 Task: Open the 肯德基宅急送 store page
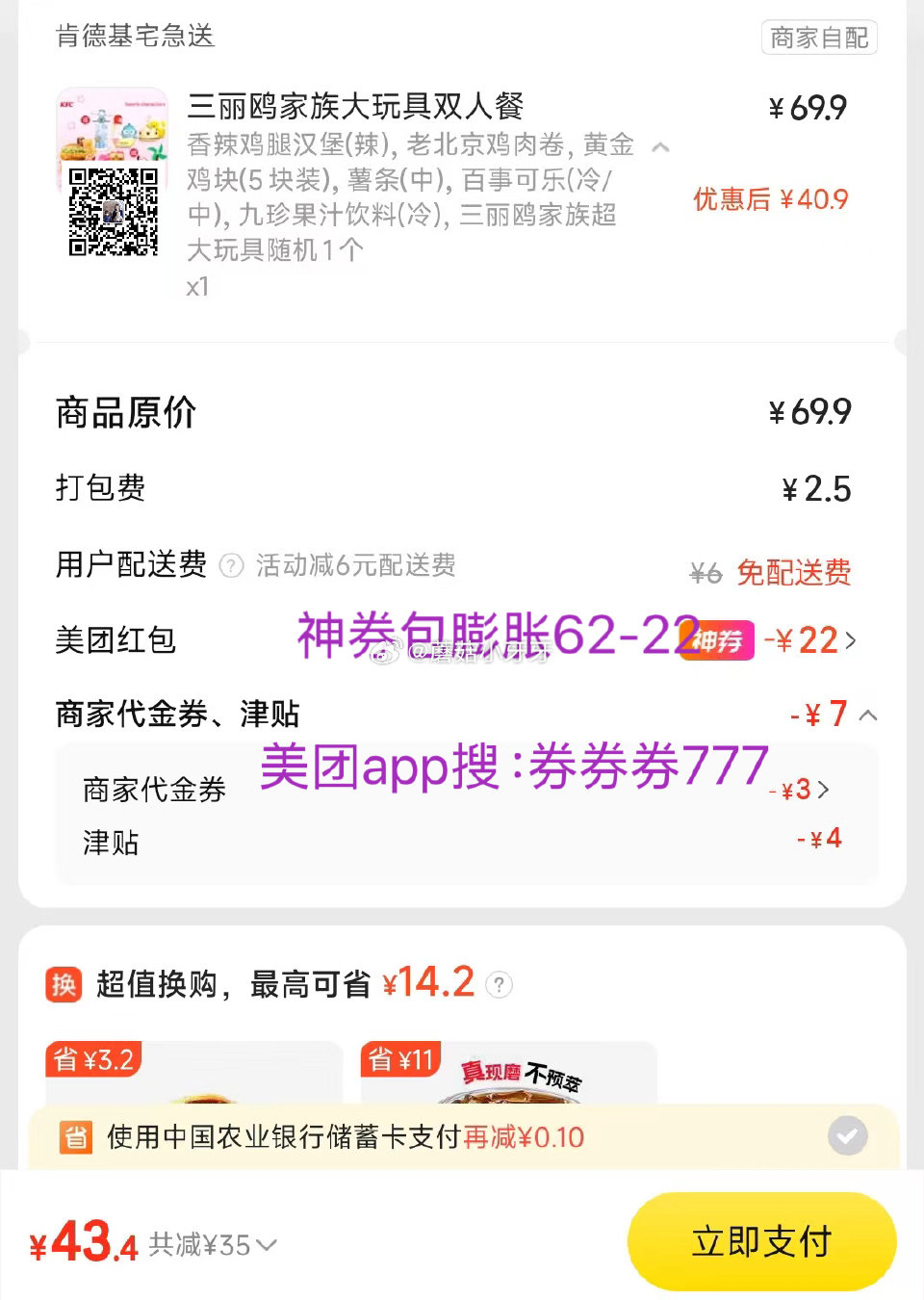click(x=135, y=38)
